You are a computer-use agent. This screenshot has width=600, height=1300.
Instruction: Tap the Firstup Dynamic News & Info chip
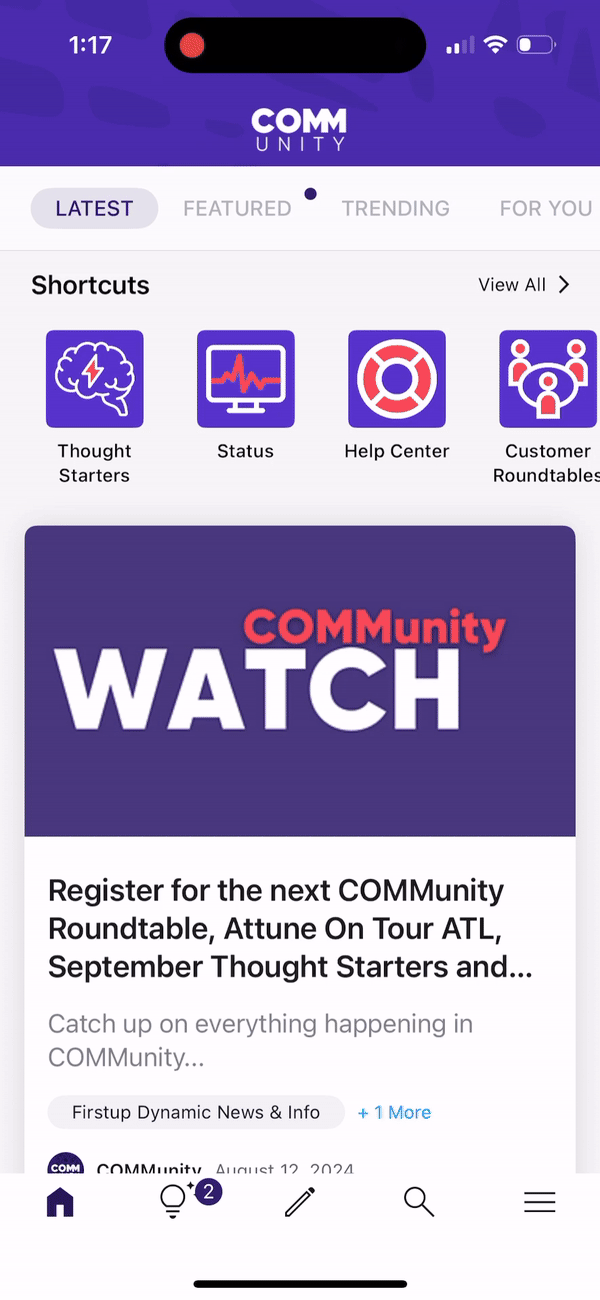click(196, 1112)
